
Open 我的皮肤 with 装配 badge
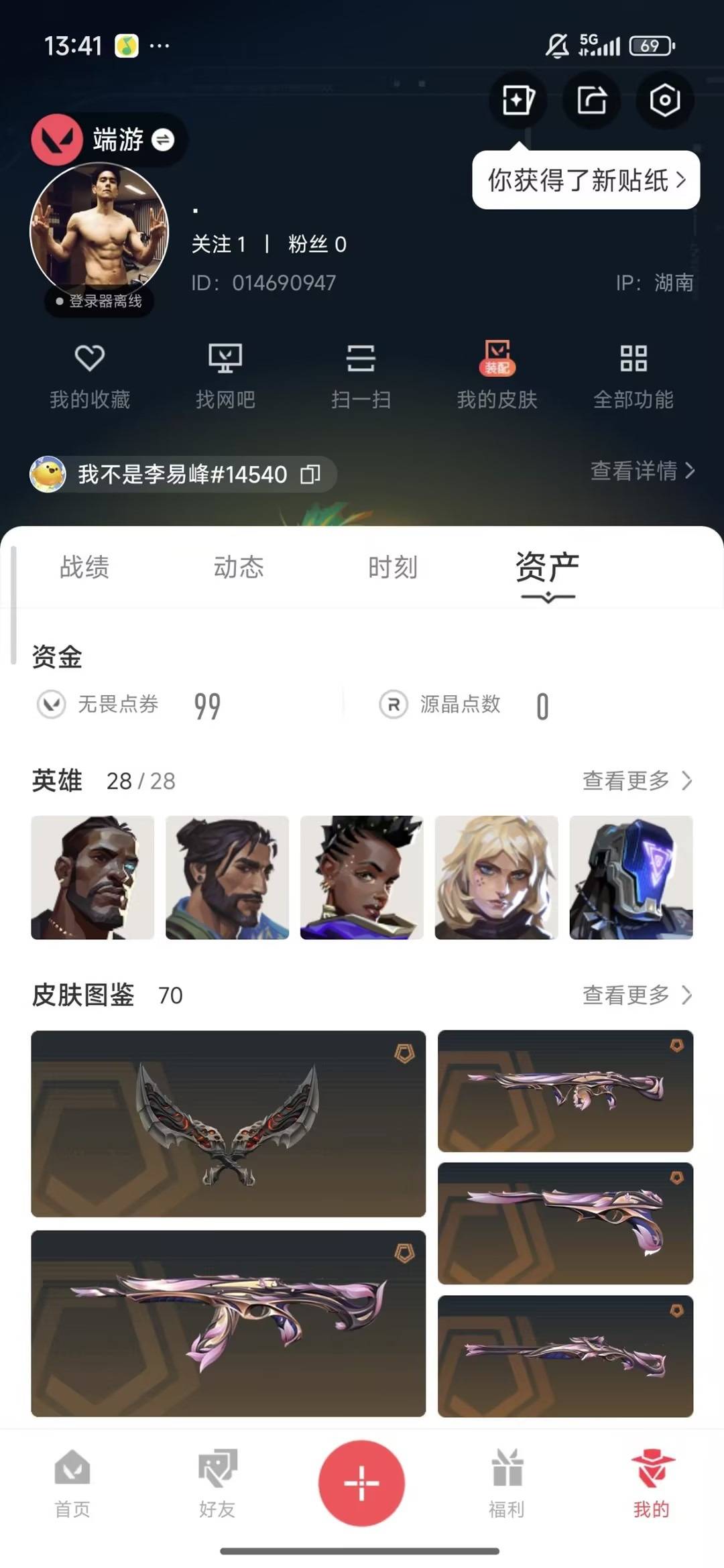[x=497, y=375]
